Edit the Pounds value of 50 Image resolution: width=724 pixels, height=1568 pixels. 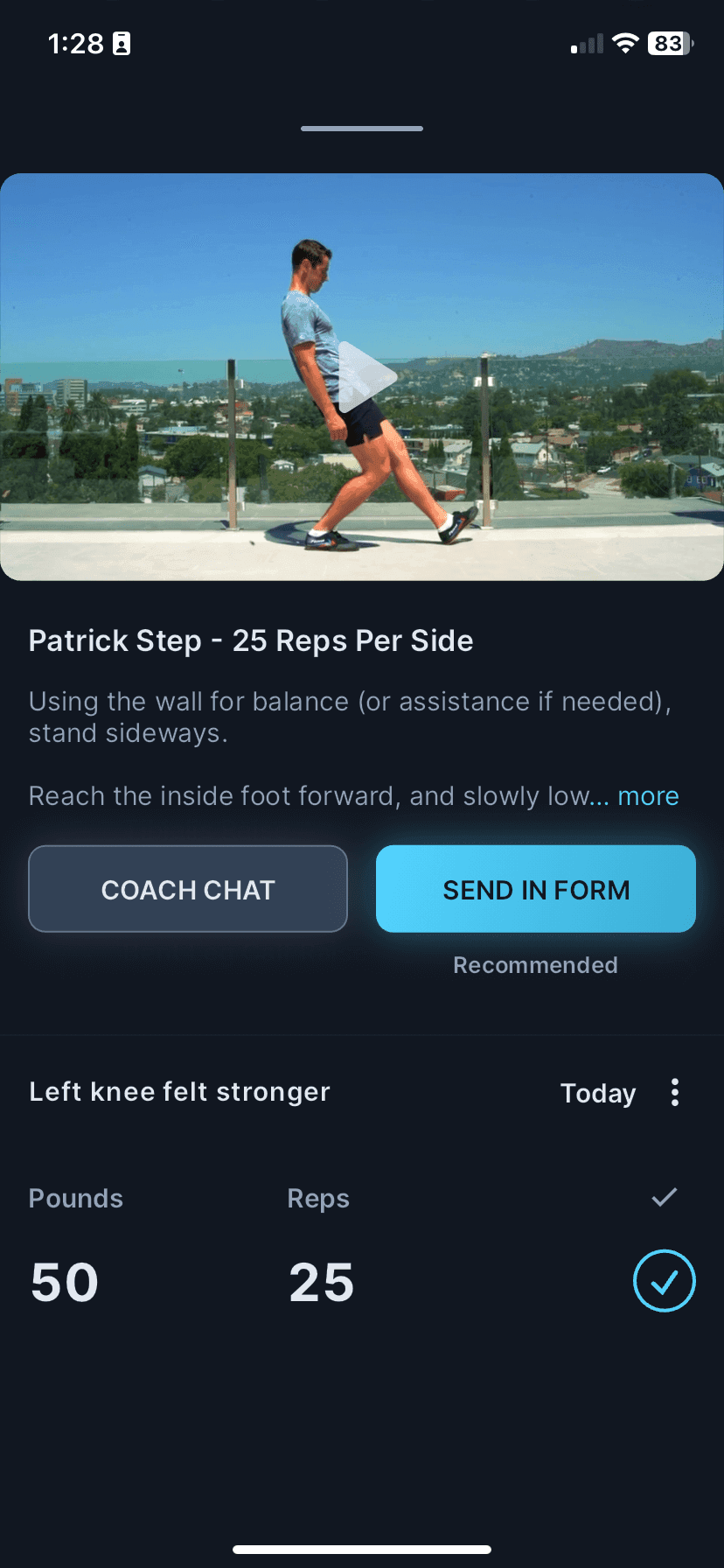pos(63,1280)
